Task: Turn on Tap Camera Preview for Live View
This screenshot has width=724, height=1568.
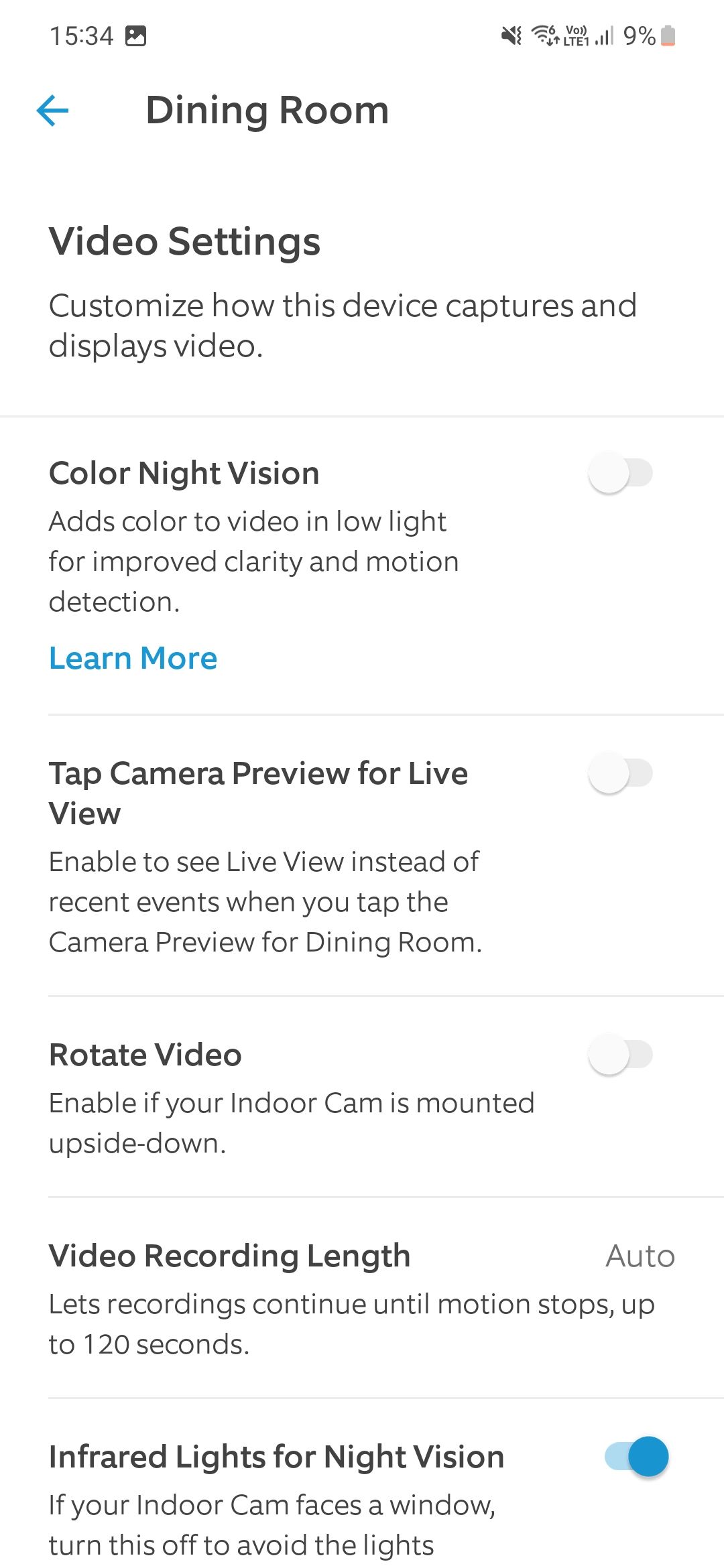Action: (x=621, y=773)
